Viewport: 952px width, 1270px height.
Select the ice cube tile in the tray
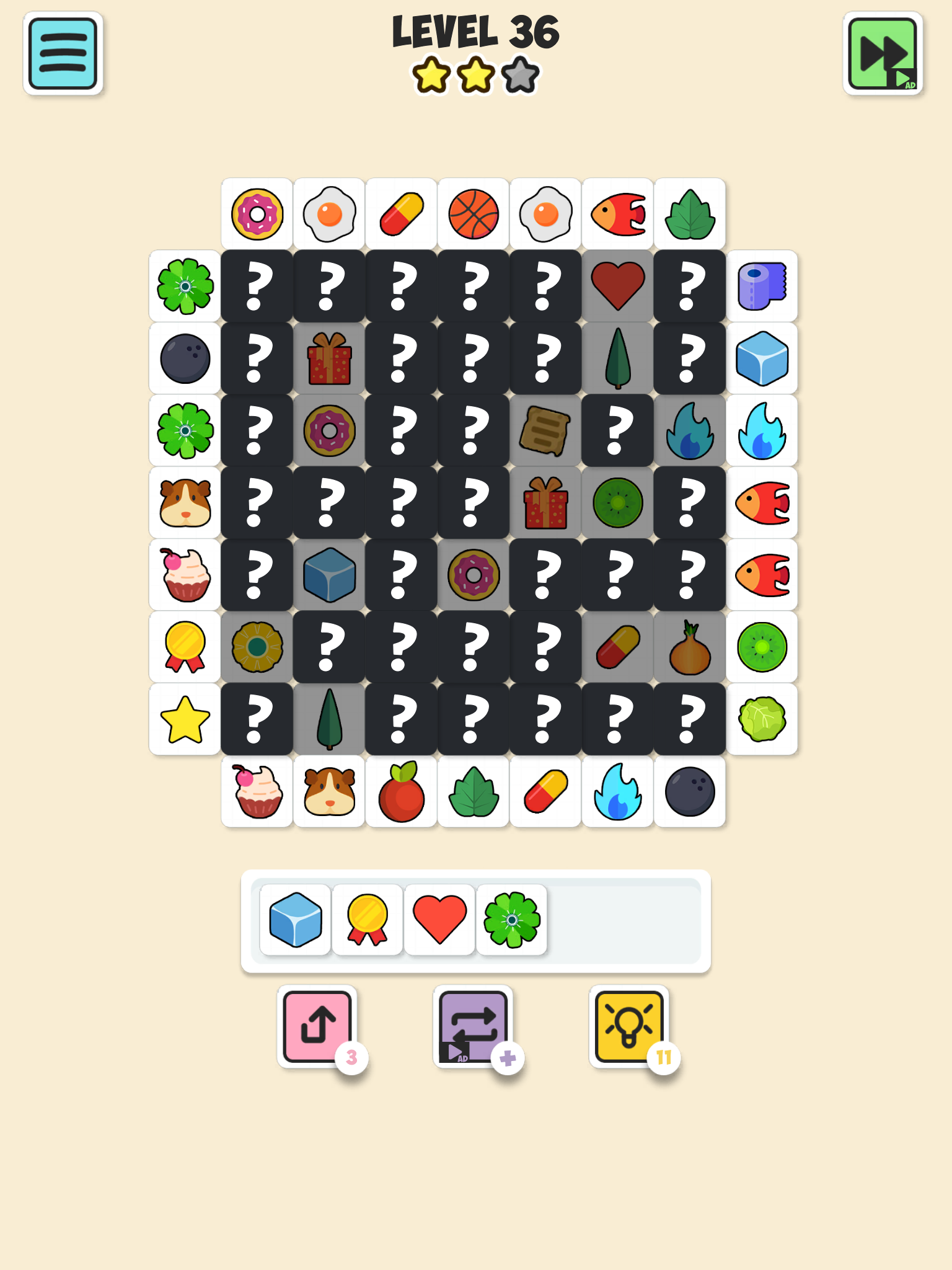294,922
